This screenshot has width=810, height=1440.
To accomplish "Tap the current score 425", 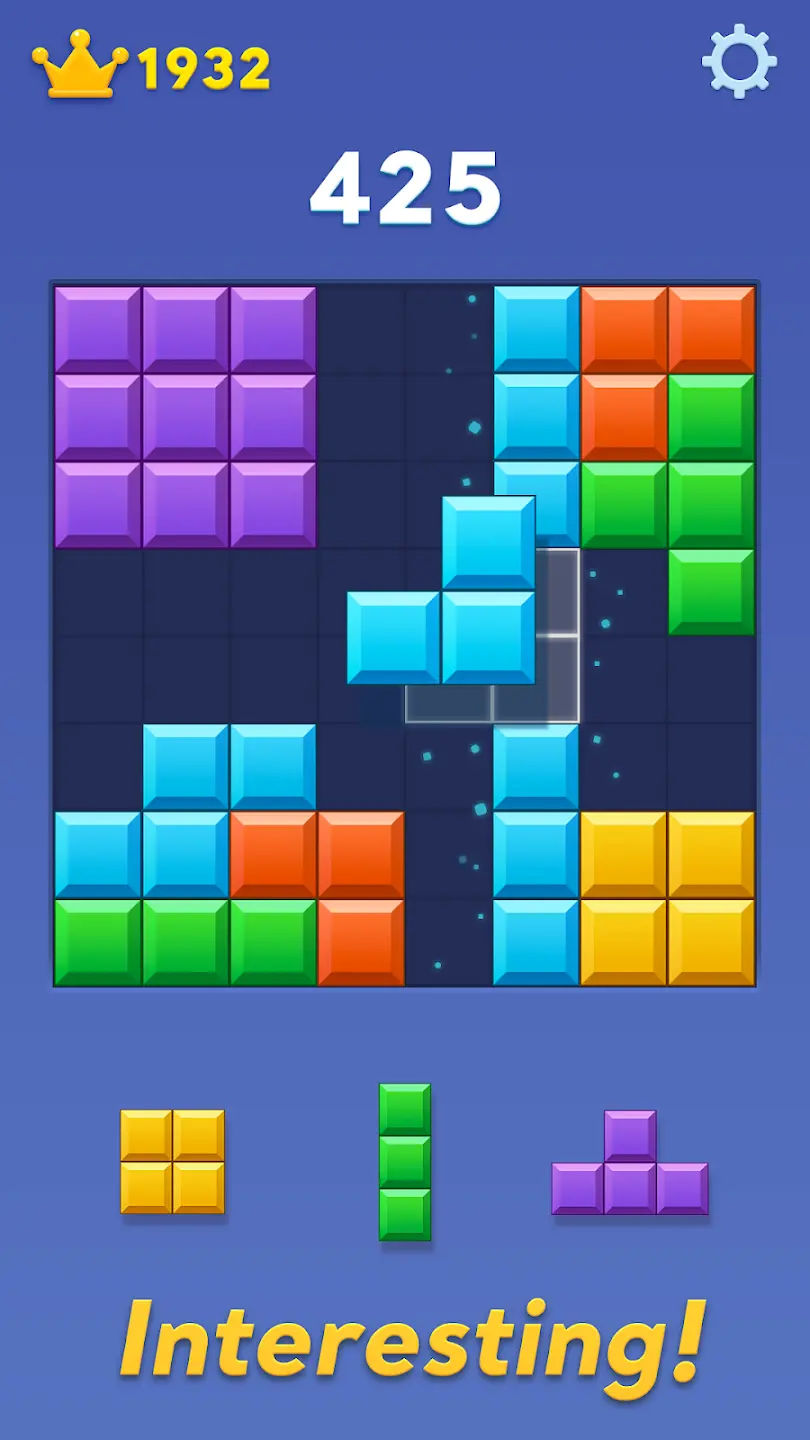I will click(405, 186).
